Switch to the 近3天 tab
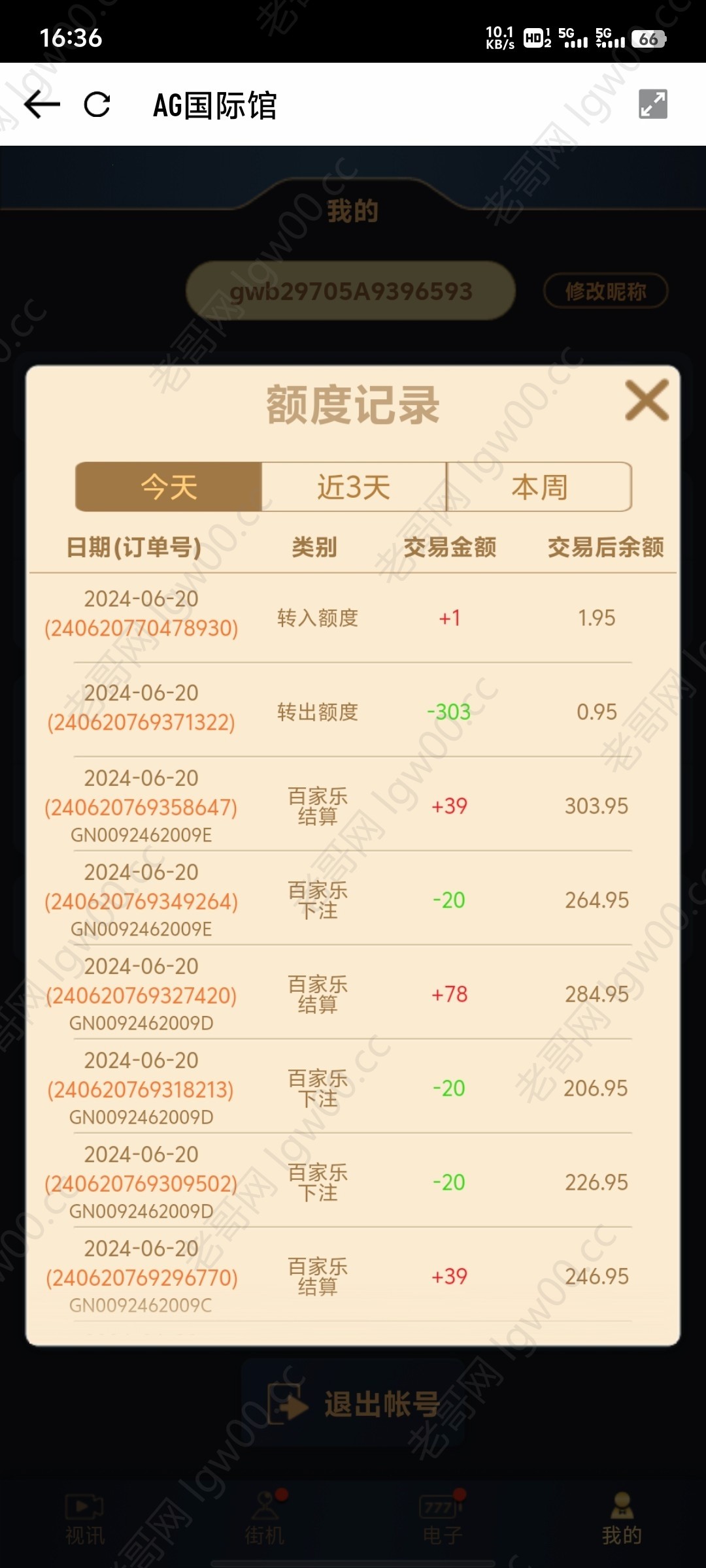 tap(354, 487)
